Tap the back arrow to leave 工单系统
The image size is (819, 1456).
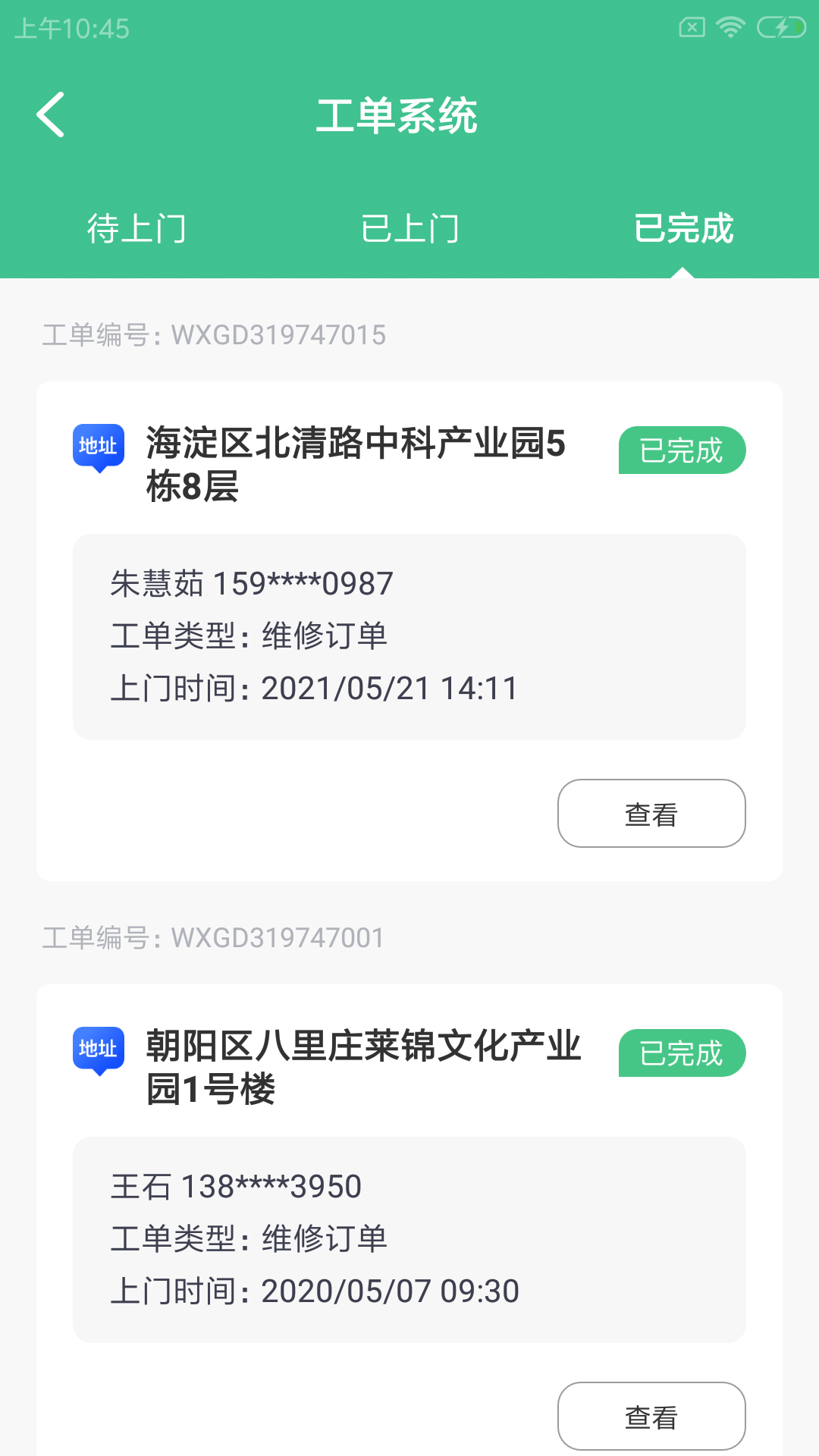tap(50, 115)
